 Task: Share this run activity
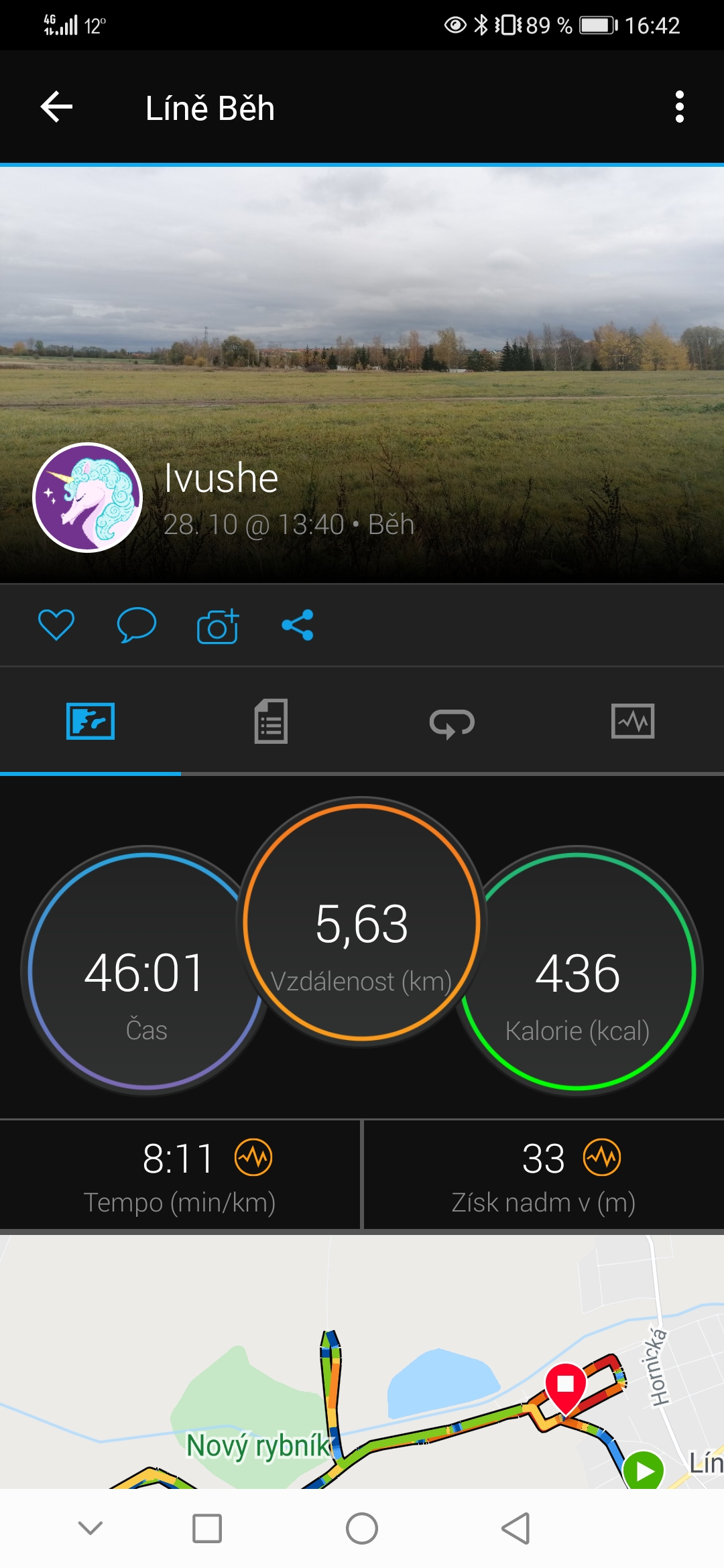[298, 625]
